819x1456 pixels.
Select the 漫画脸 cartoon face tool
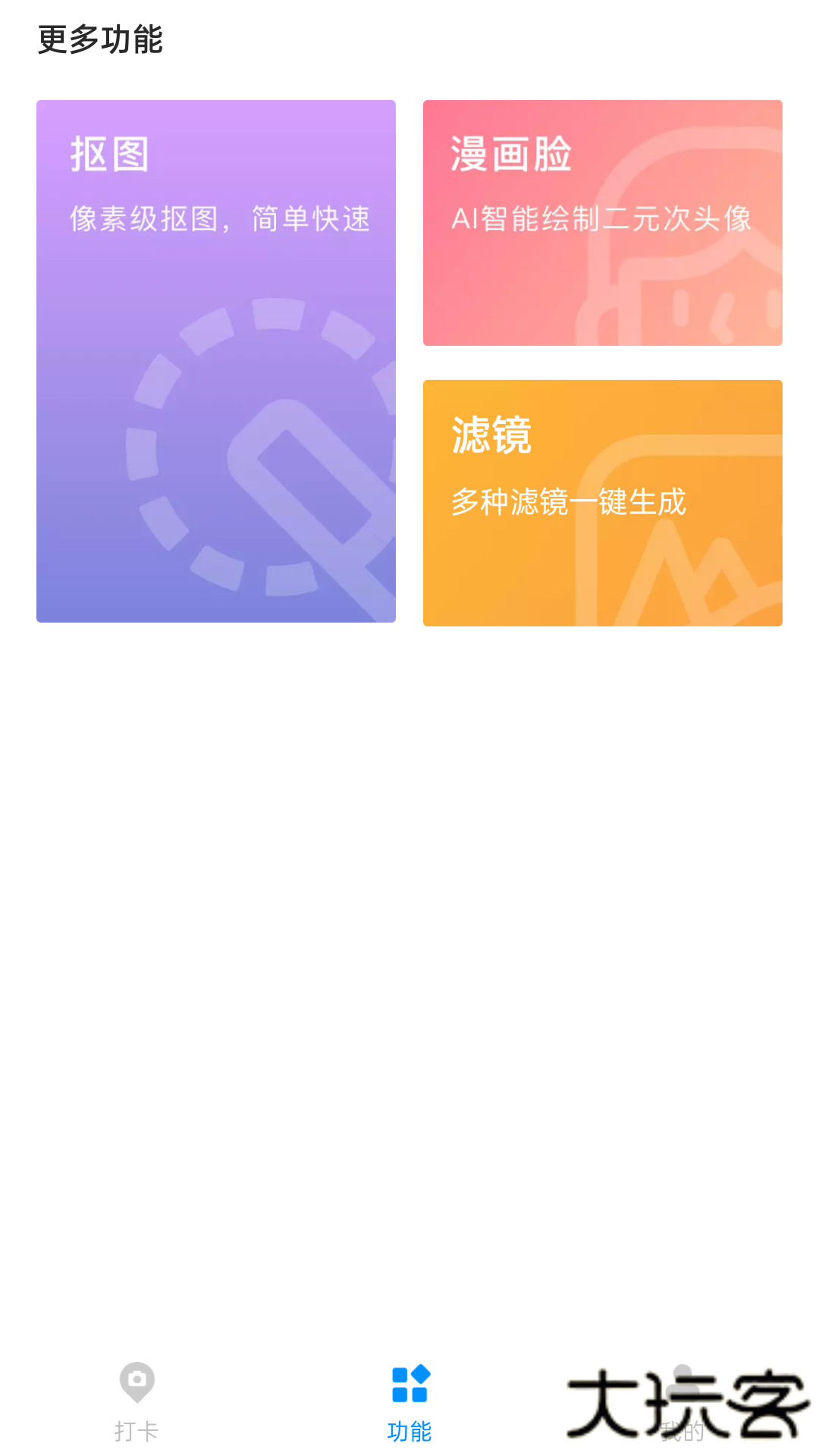point(602,223)
